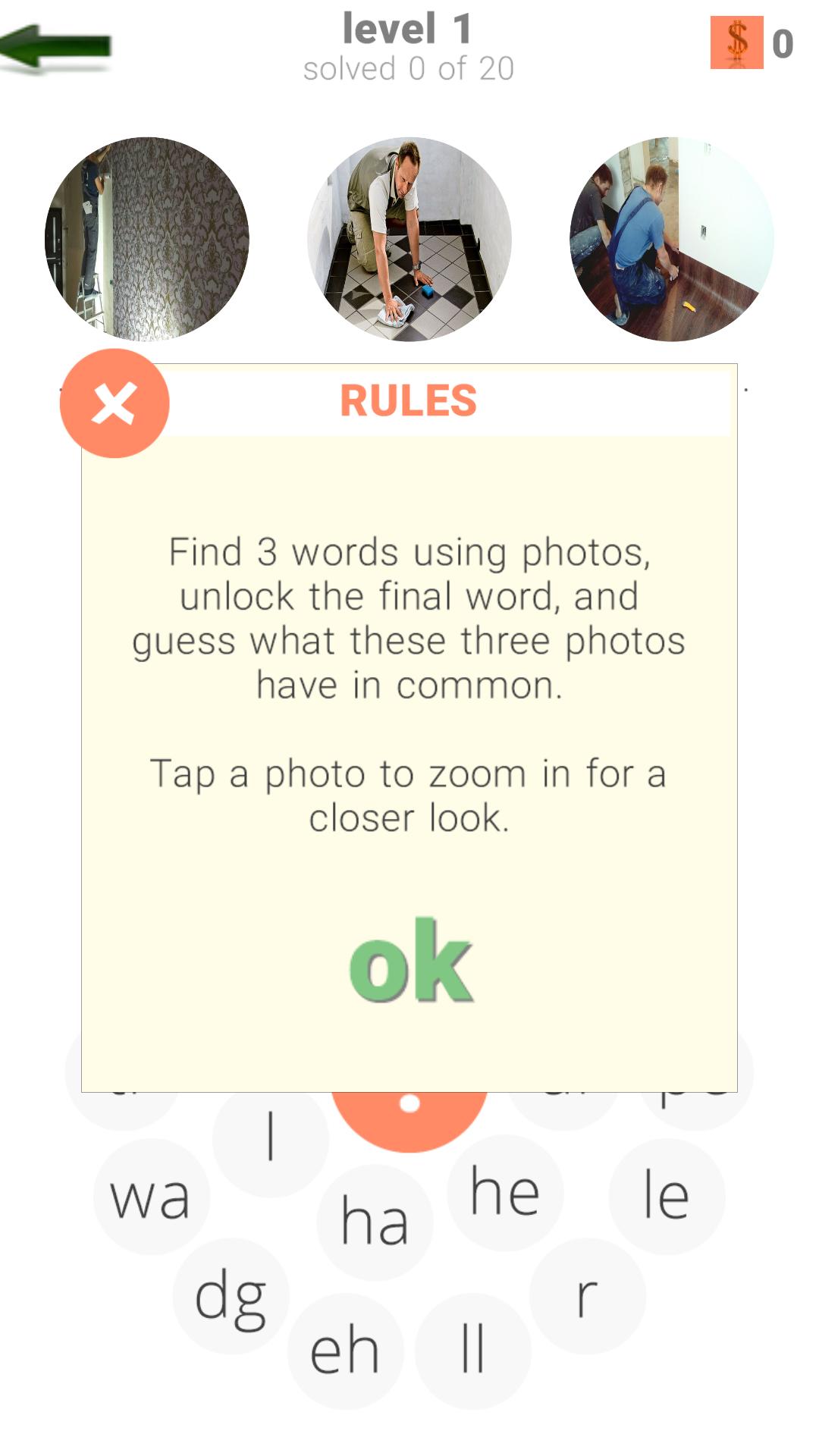Close the rules dialog with the X
The height and width of the screenshot is (1456, 819).
(x=115, y=403)
